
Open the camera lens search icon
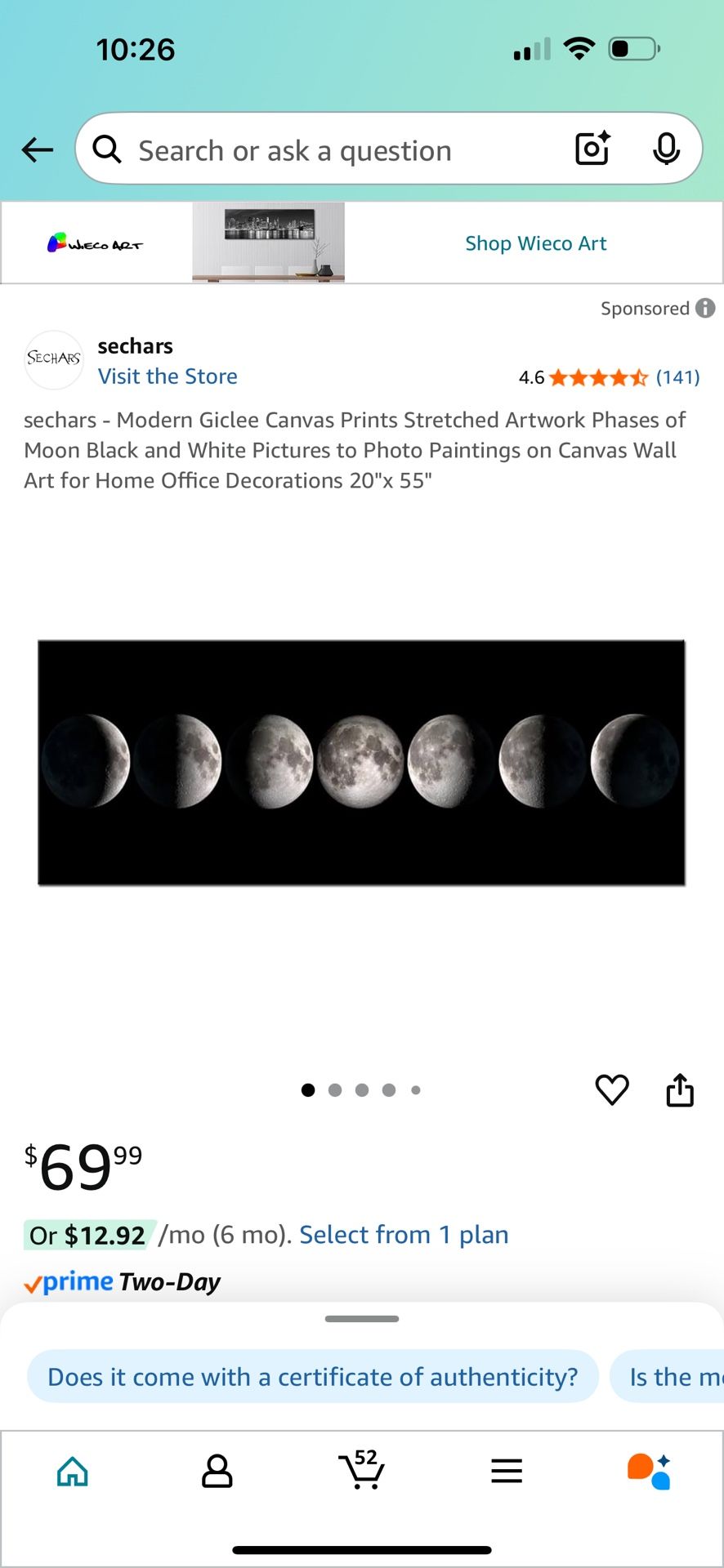tap(593, 149)
